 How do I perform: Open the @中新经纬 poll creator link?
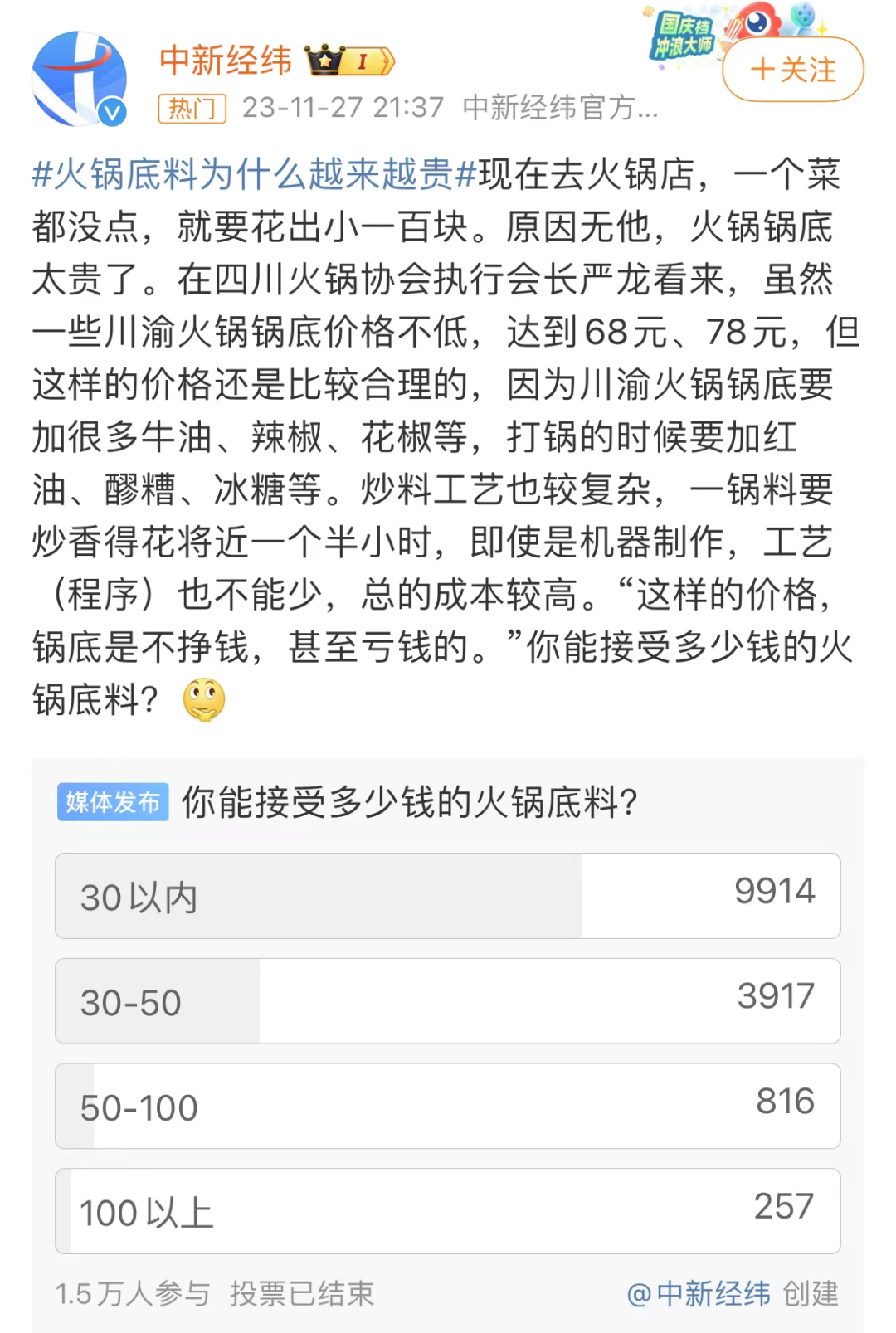point(699,1293)
